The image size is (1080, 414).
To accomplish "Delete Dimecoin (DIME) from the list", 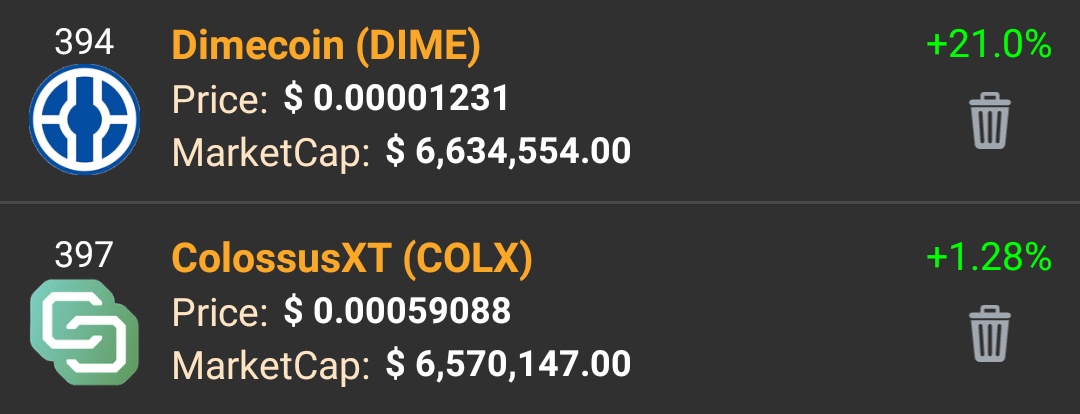I will pyautogui.click(x=990, y=121).
